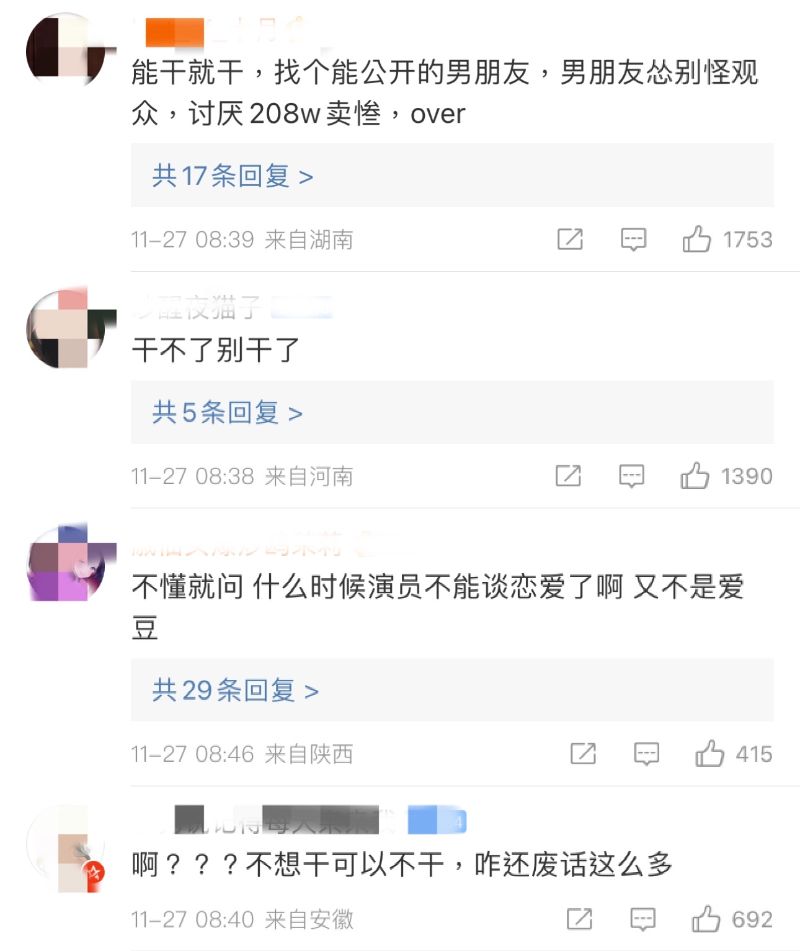Repost the comment from 陕西
This screenshot has height=951, width=800.
coord(583,753)
